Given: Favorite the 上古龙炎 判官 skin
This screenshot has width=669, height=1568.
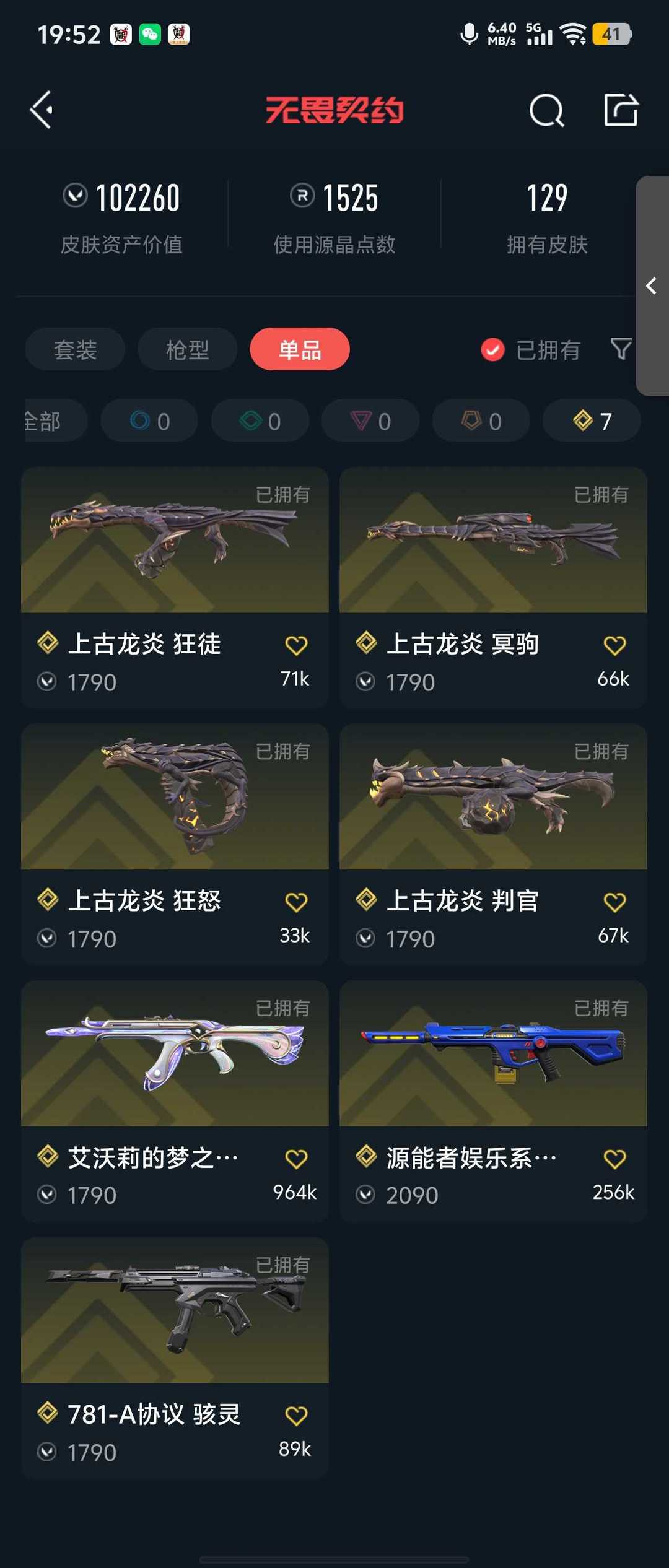Looking at the screenshot, I should click(x=614, y=902).
